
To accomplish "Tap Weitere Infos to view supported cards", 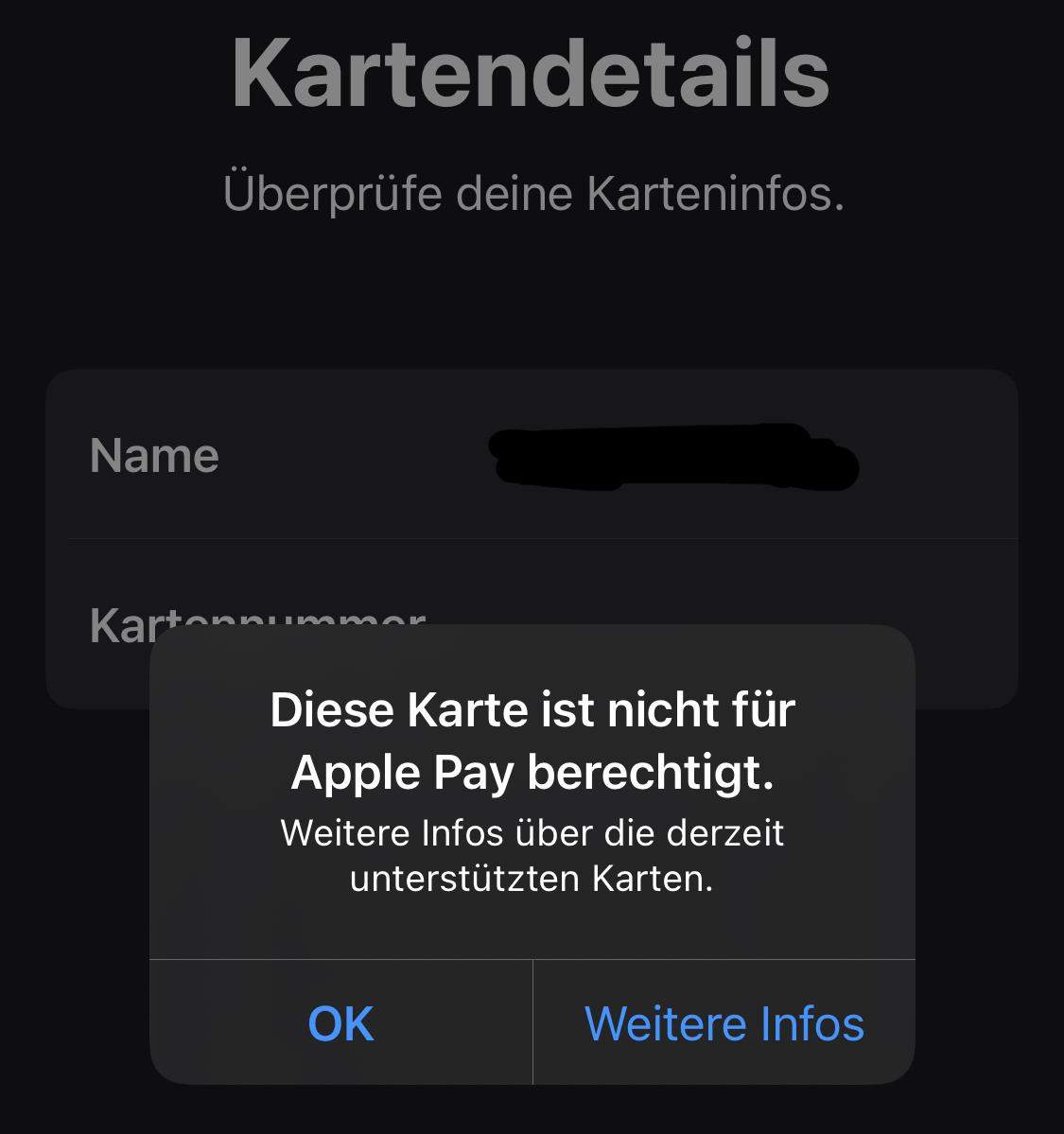I will pyautogui.click(x=724, y=1023).
